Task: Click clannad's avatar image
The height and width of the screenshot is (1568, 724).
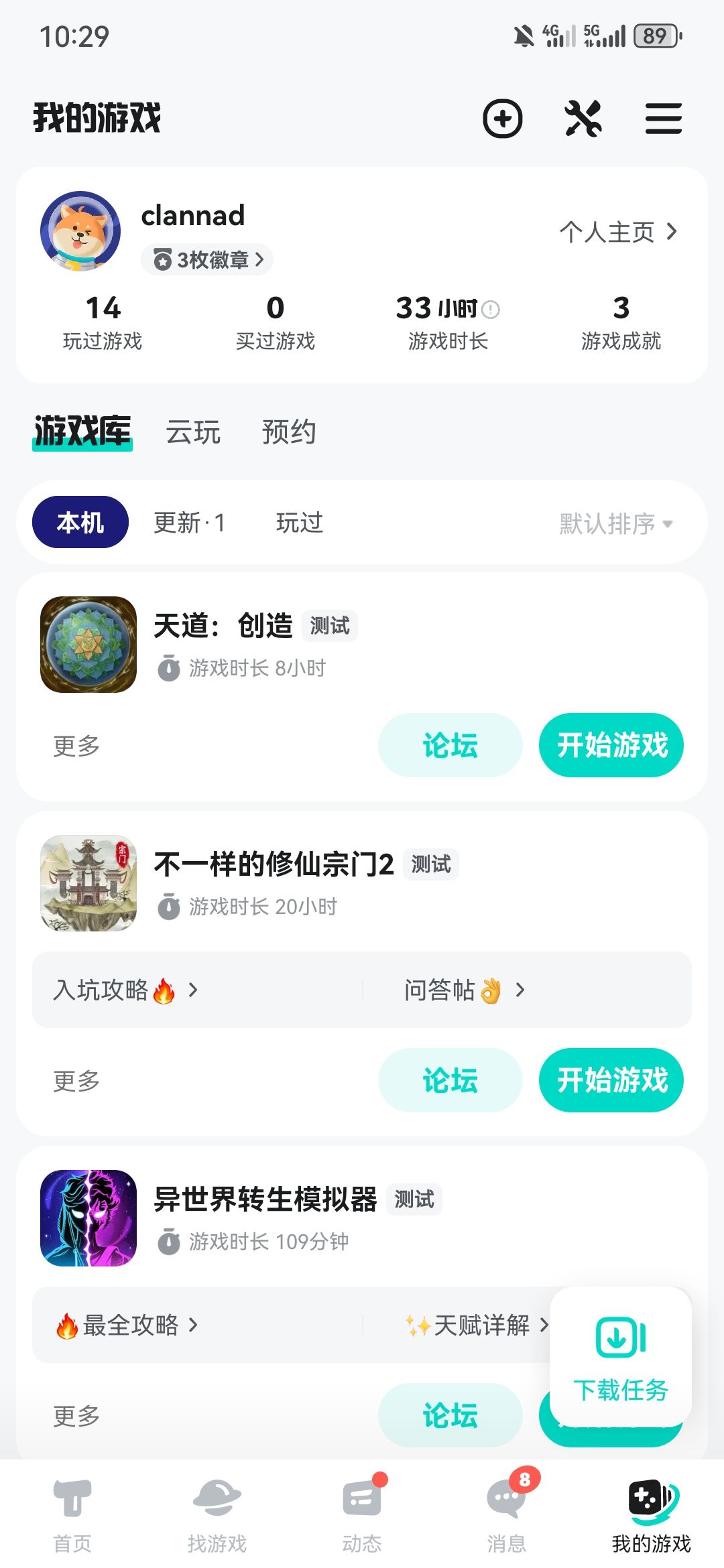Action: [80, 231]
